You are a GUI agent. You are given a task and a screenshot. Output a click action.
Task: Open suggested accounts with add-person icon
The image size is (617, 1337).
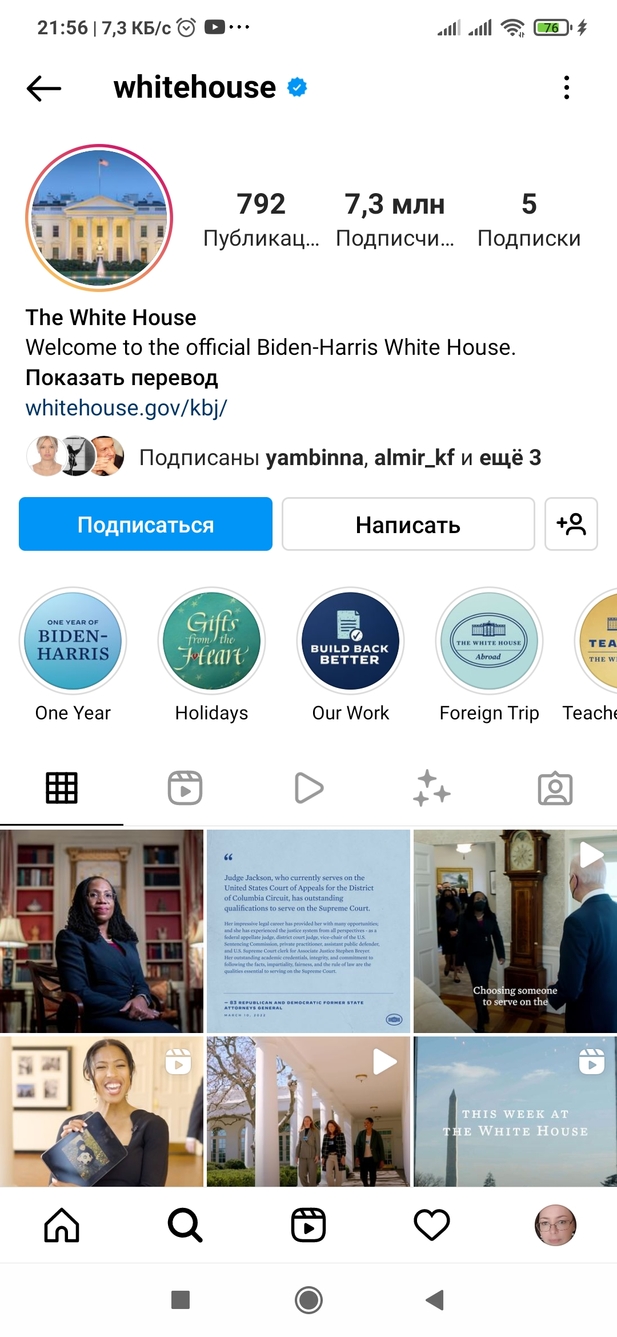tap(571, 524)
